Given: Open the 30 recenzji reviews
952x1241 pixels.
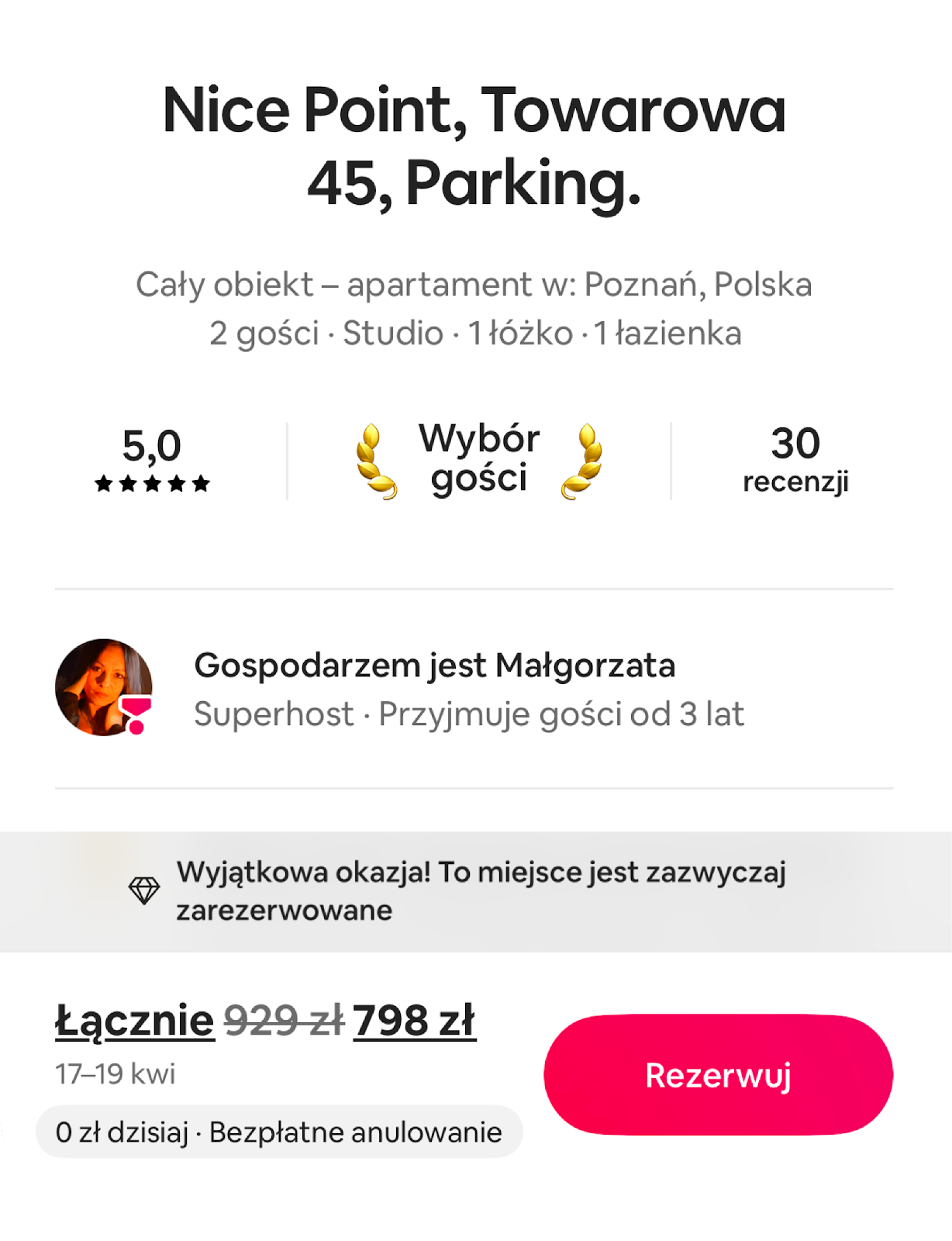Looking at the screenshot, I should [795, 459].
